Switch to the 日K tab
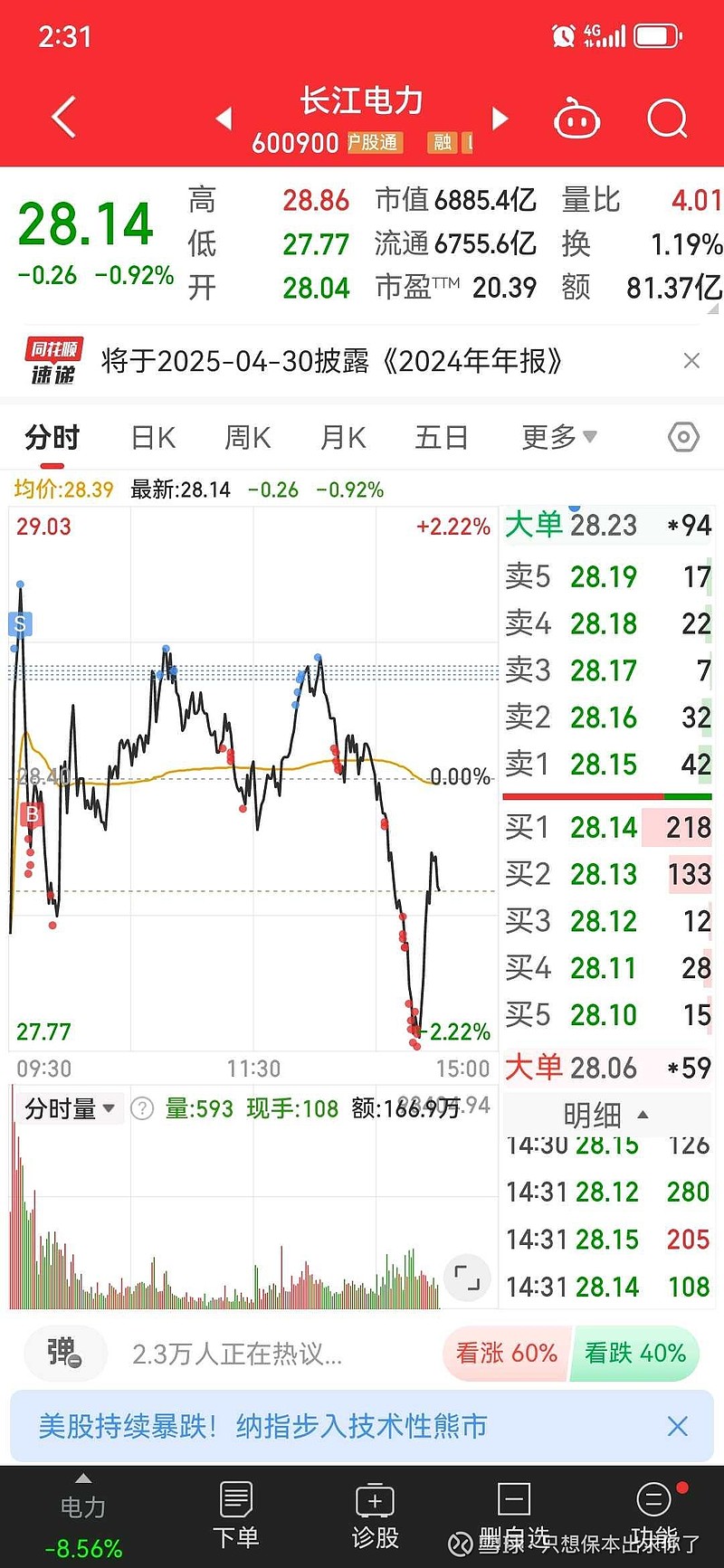Screen dimensions: 724x1568 pyautogui.click(x=153, y=438)
